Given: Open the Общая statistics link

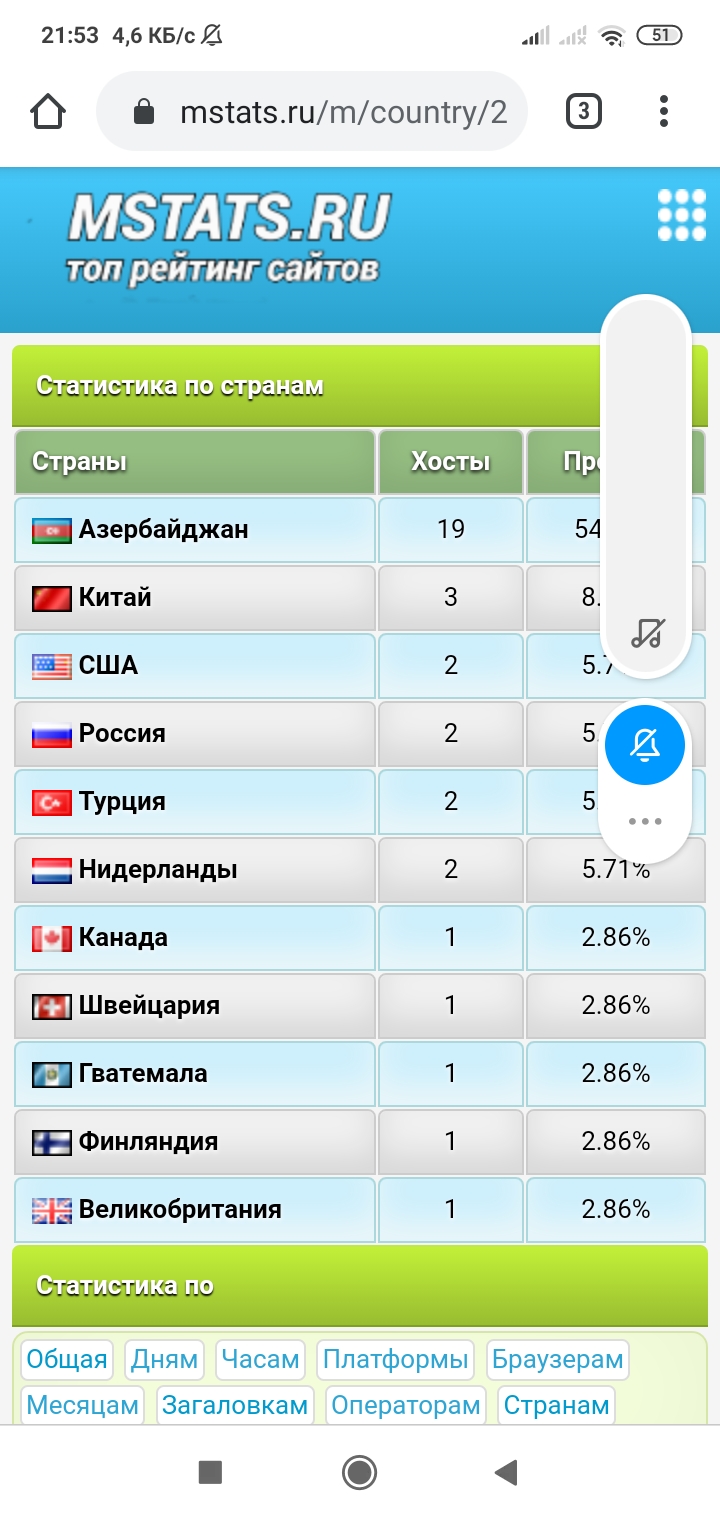Looking at the screenshot, I should tap(67, 1359).
